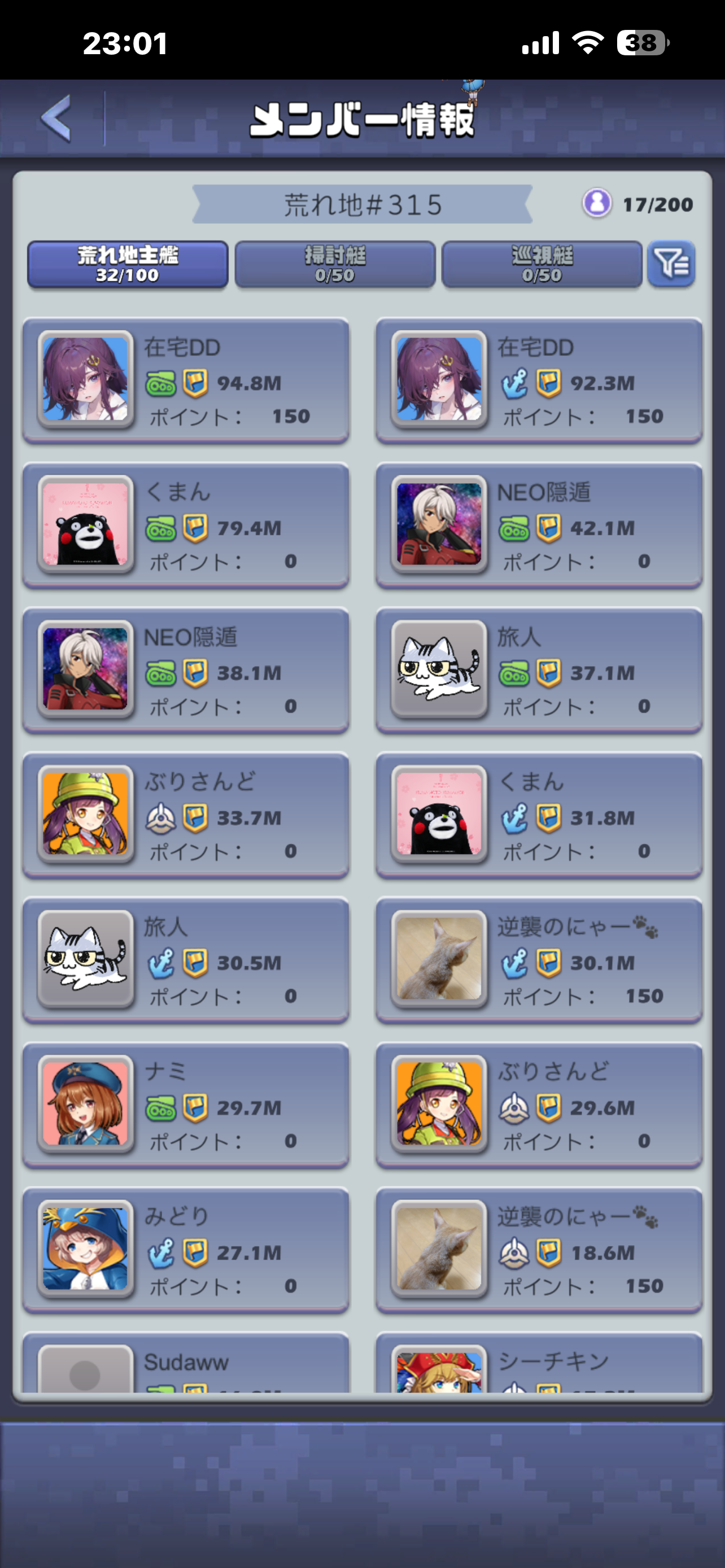
Task: Open 在宅DD's card with 92.3M power
Action: [539, 381]
